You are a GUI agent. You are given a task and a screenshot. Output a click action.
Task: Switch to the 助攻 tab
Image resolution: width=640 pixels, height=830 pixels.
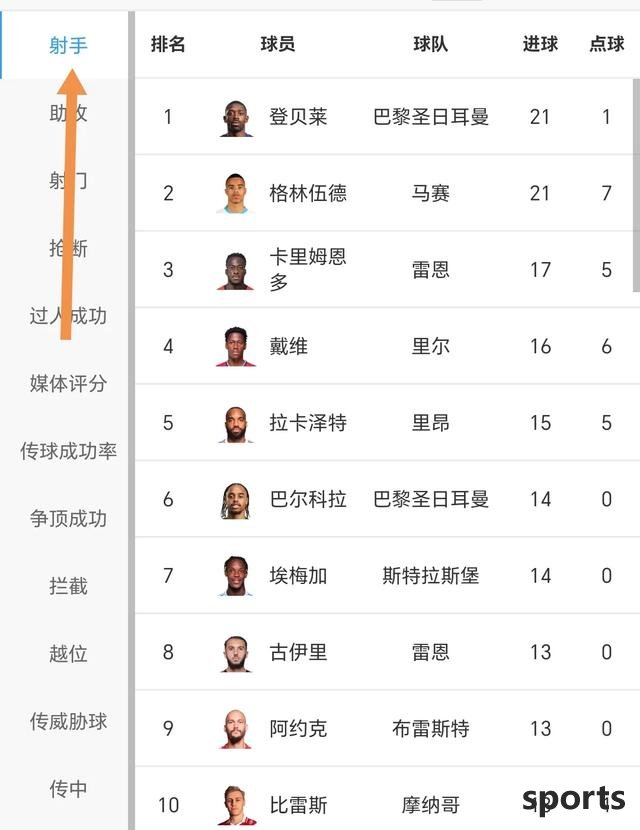pos(67,113)
